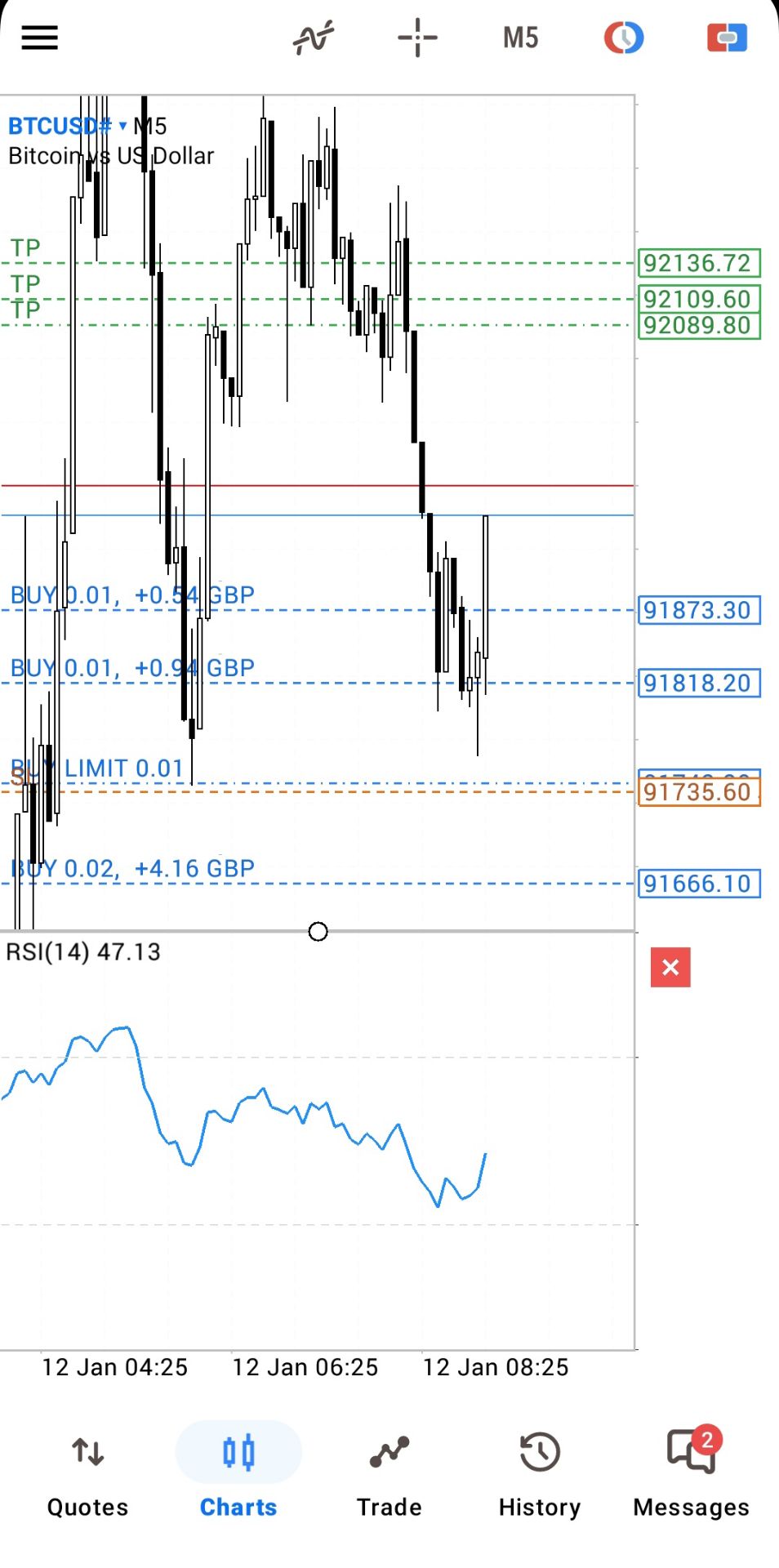Tap the RSI window resize handle
Image resolution: width=779 pixels, height=1568 pixels.
click(x=318, y=931)
